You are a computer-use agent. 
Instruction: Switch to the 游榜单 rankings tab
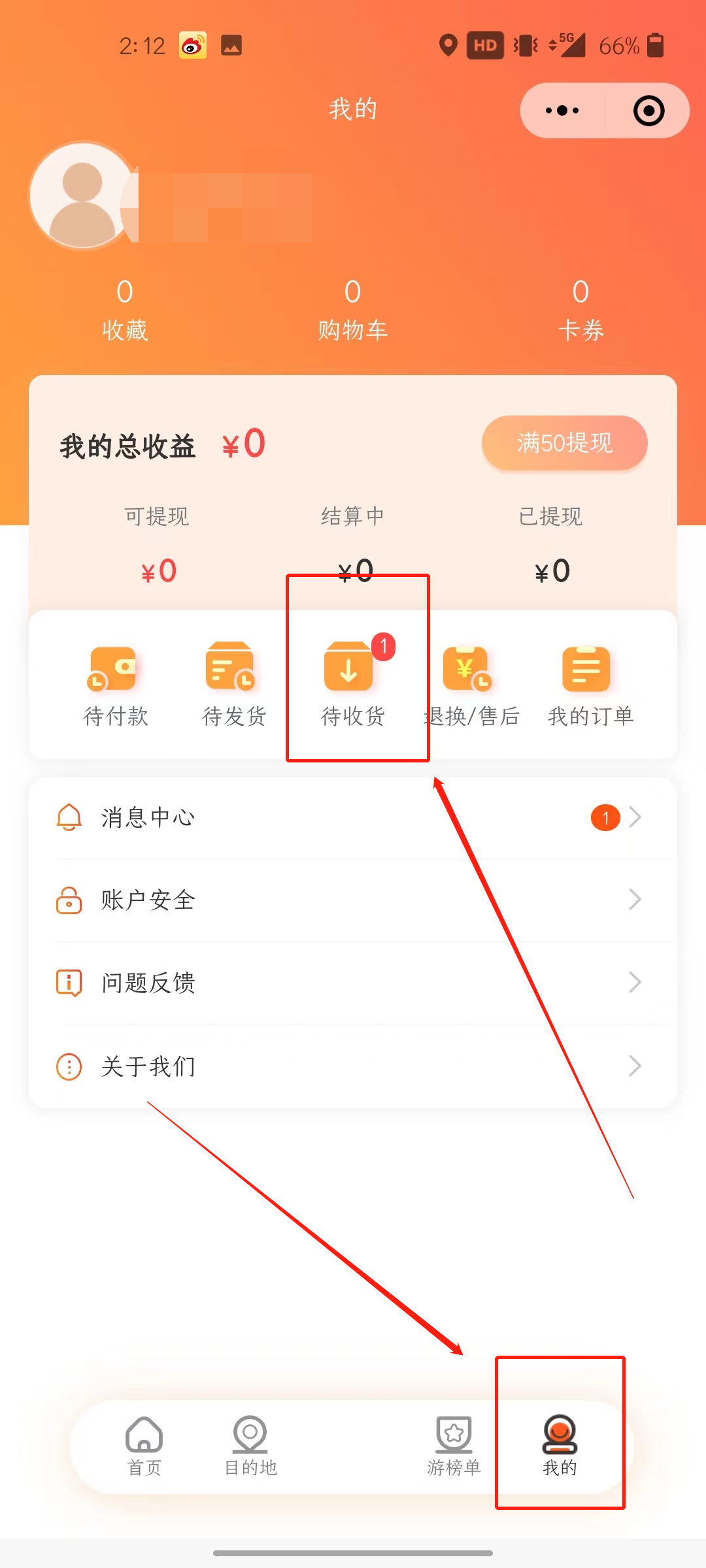(x=454, y=1446)
